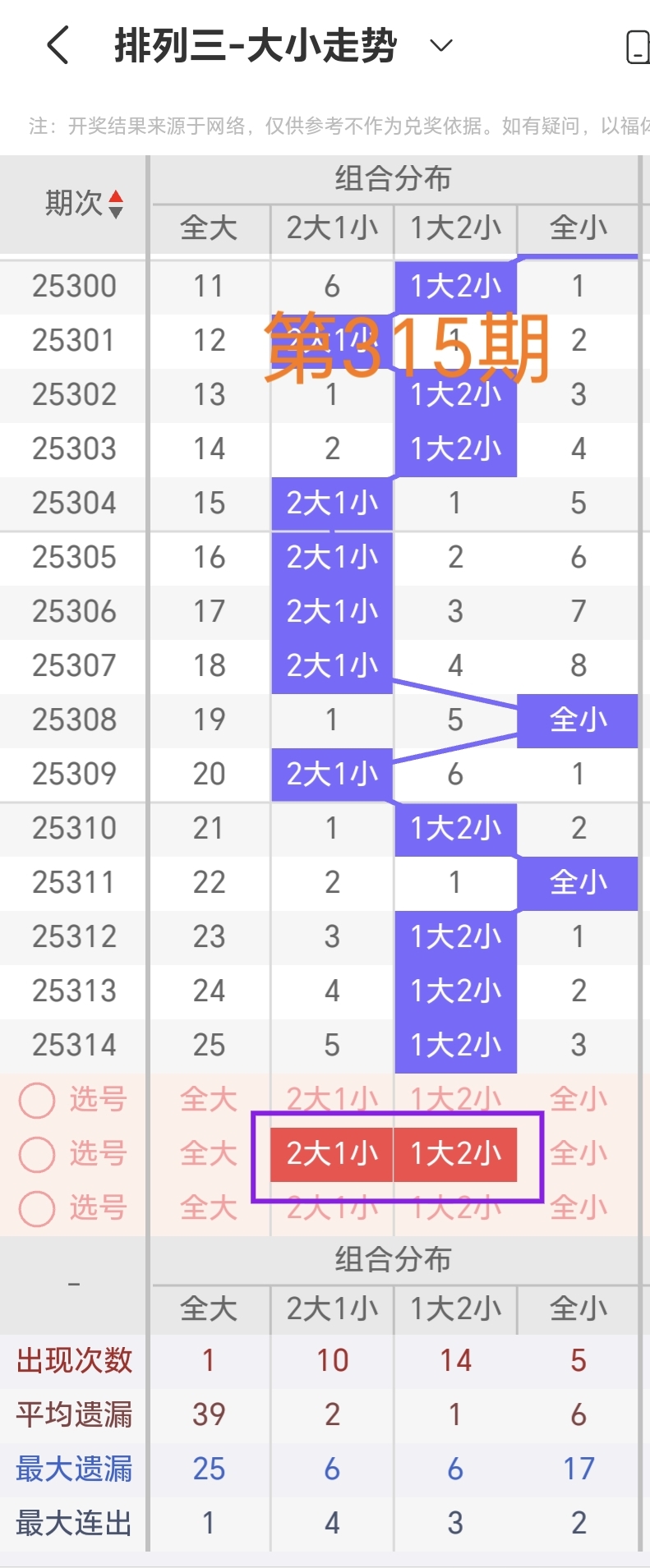
Task: Select the bottom 选号 row radio circle
Action: point(36,1207)
